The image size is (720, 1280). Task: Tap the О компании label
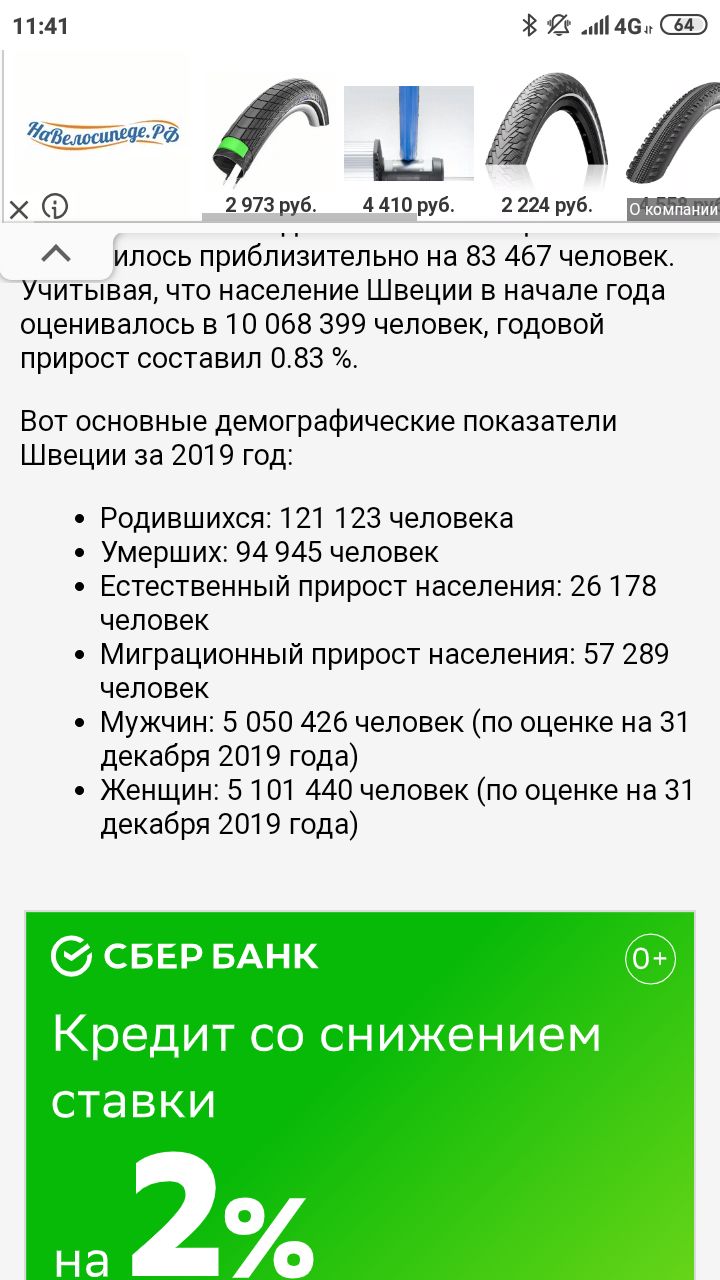tap(674, 209)
